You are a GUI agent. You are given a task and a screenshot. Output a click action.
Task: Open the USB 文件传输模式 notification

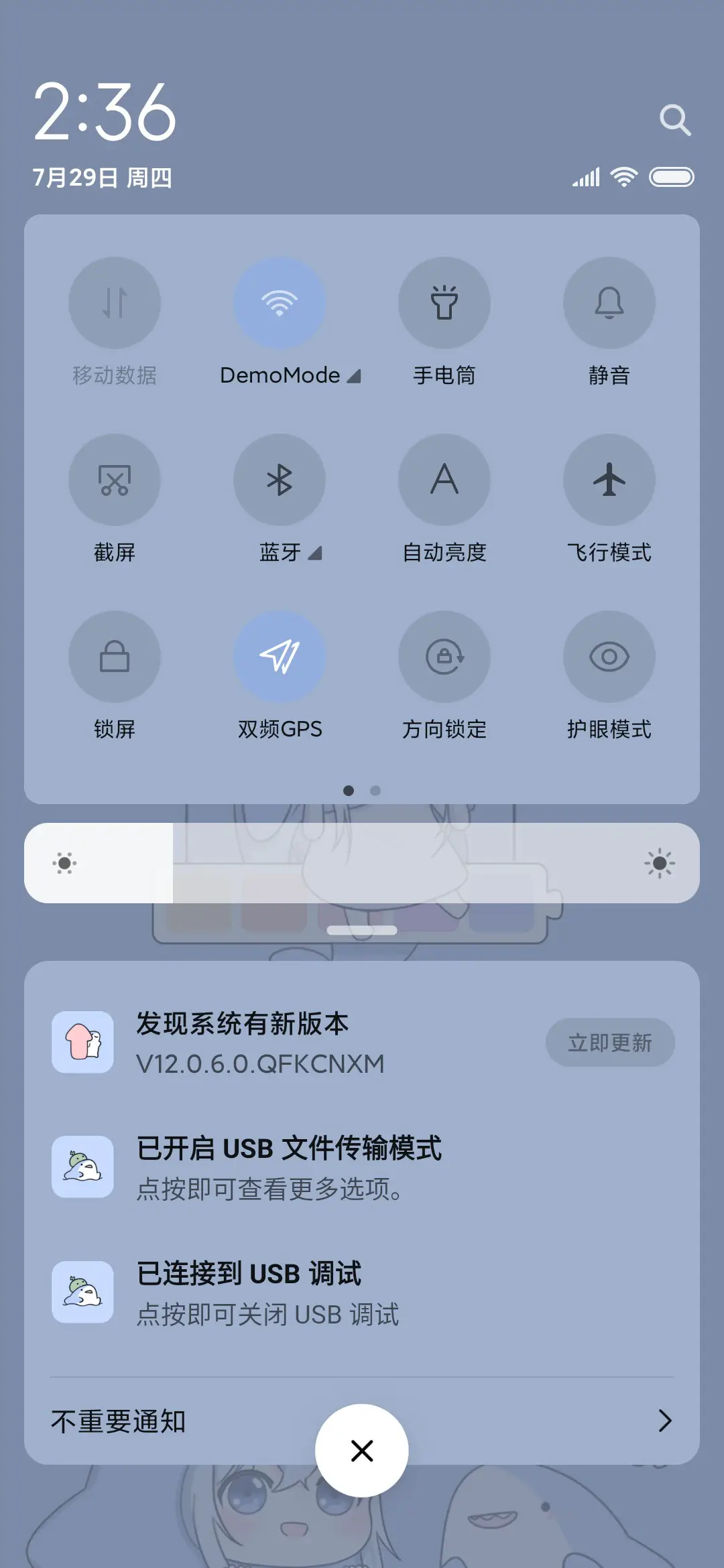(x=288, y=1166)
